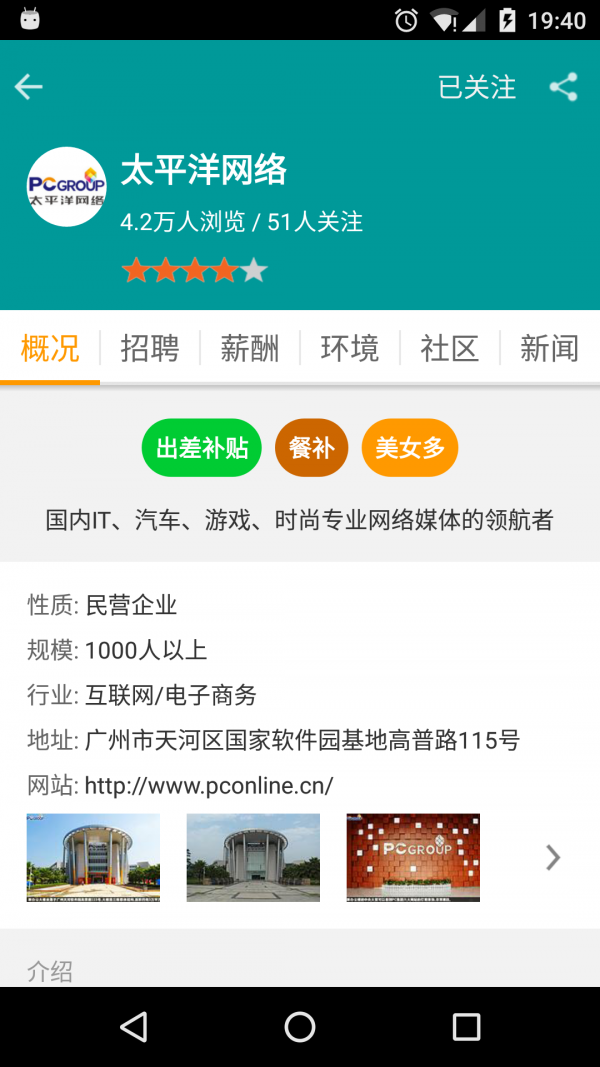
Task: Tap the 美女多 tag chip
Action: coord(410,448)
